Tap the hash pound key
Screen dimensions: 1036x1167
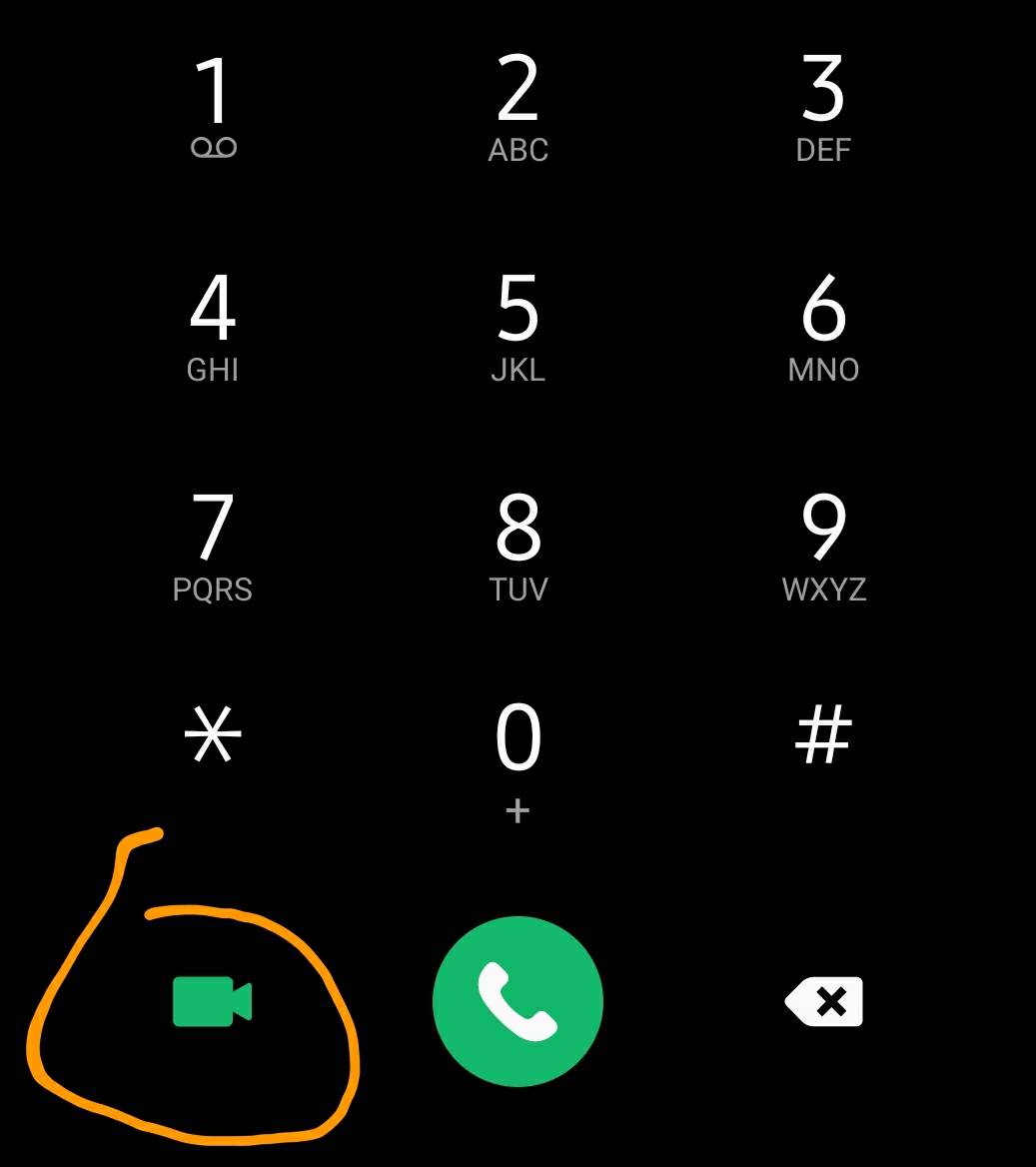pyautogui.click(x=823, y=735)
